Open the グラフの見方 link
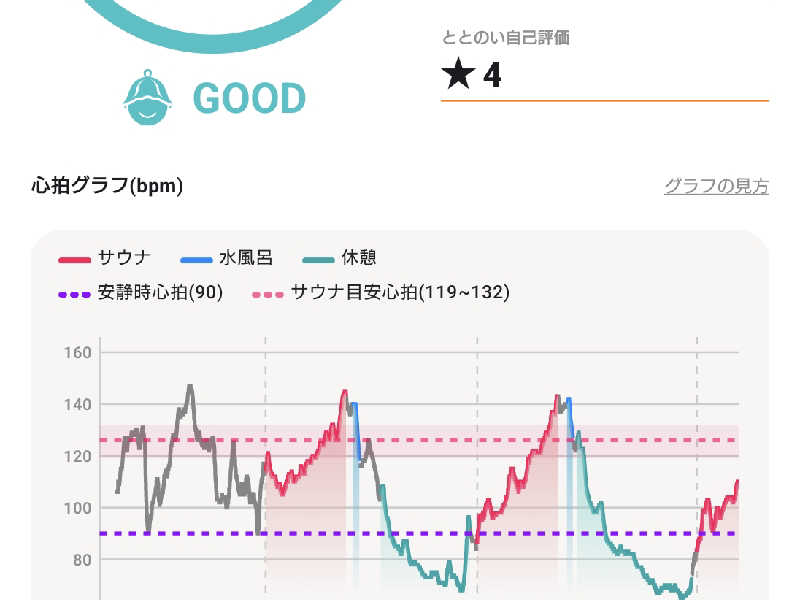Viewport: 800px width, 600px height. tap(716, 186)
